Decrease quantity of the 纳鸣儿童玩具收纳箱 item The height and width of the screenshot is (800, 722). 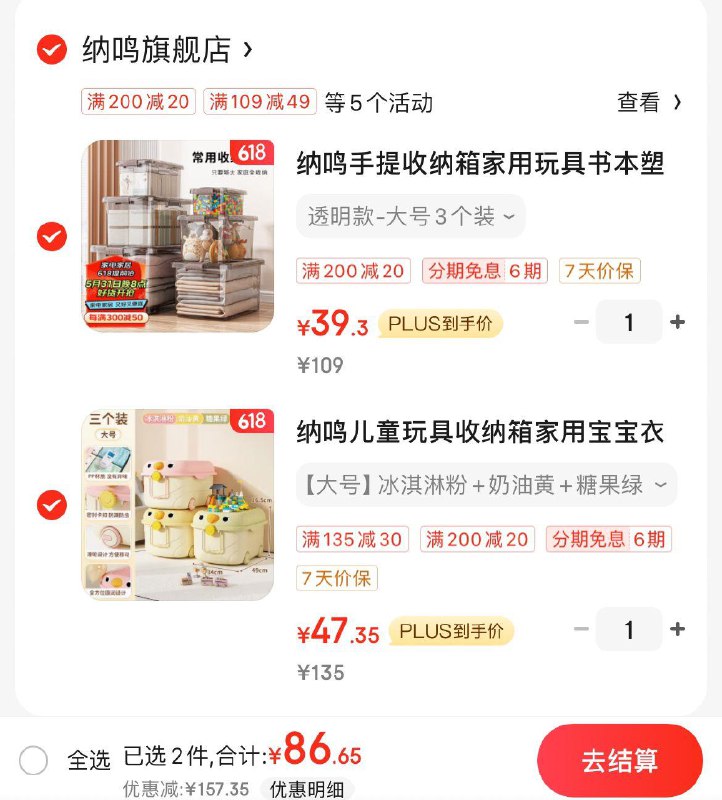click(x=580, y=630)
